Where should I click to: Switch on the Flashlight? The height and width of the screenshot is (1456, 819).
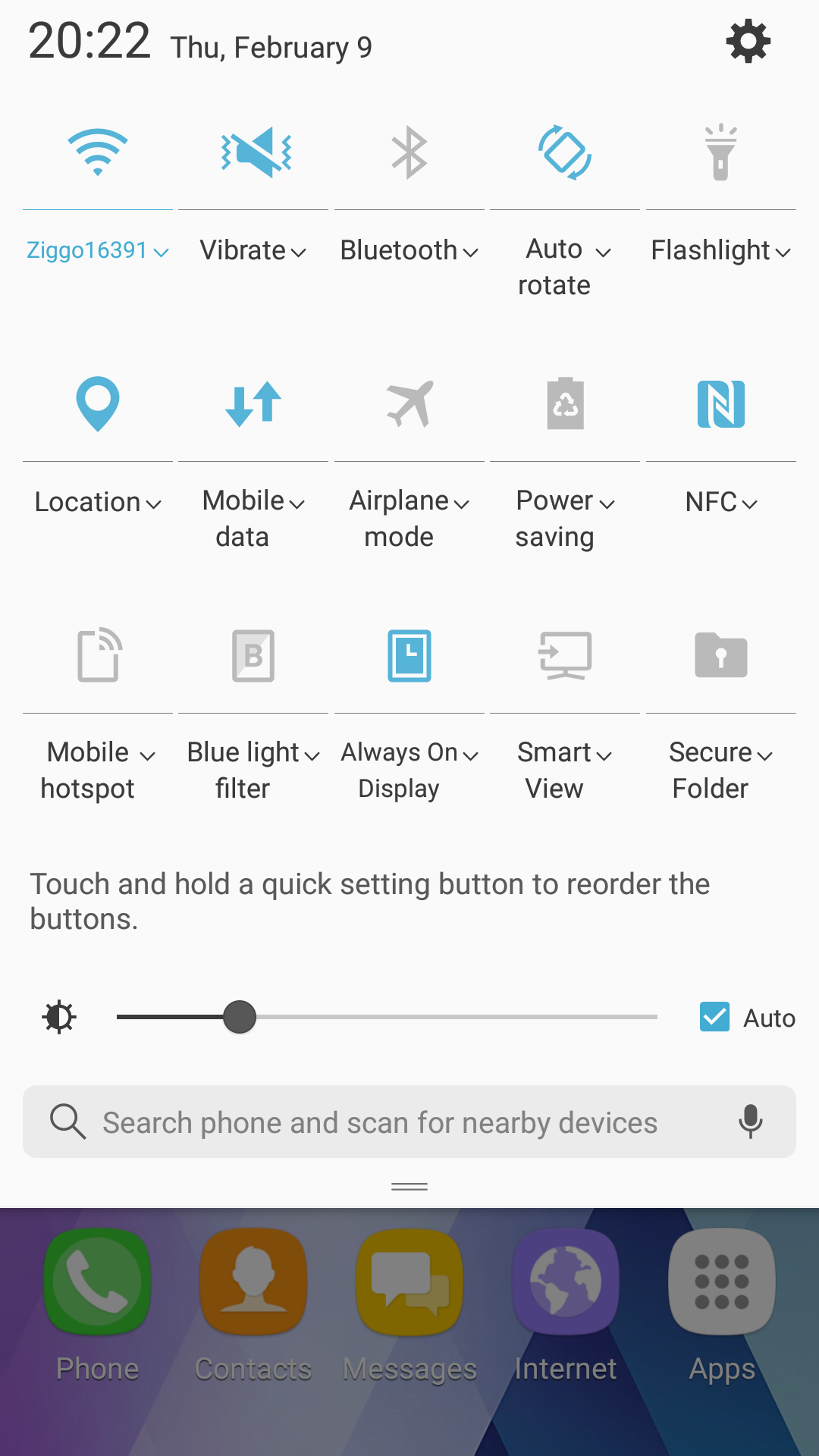[x=720, y=152]
